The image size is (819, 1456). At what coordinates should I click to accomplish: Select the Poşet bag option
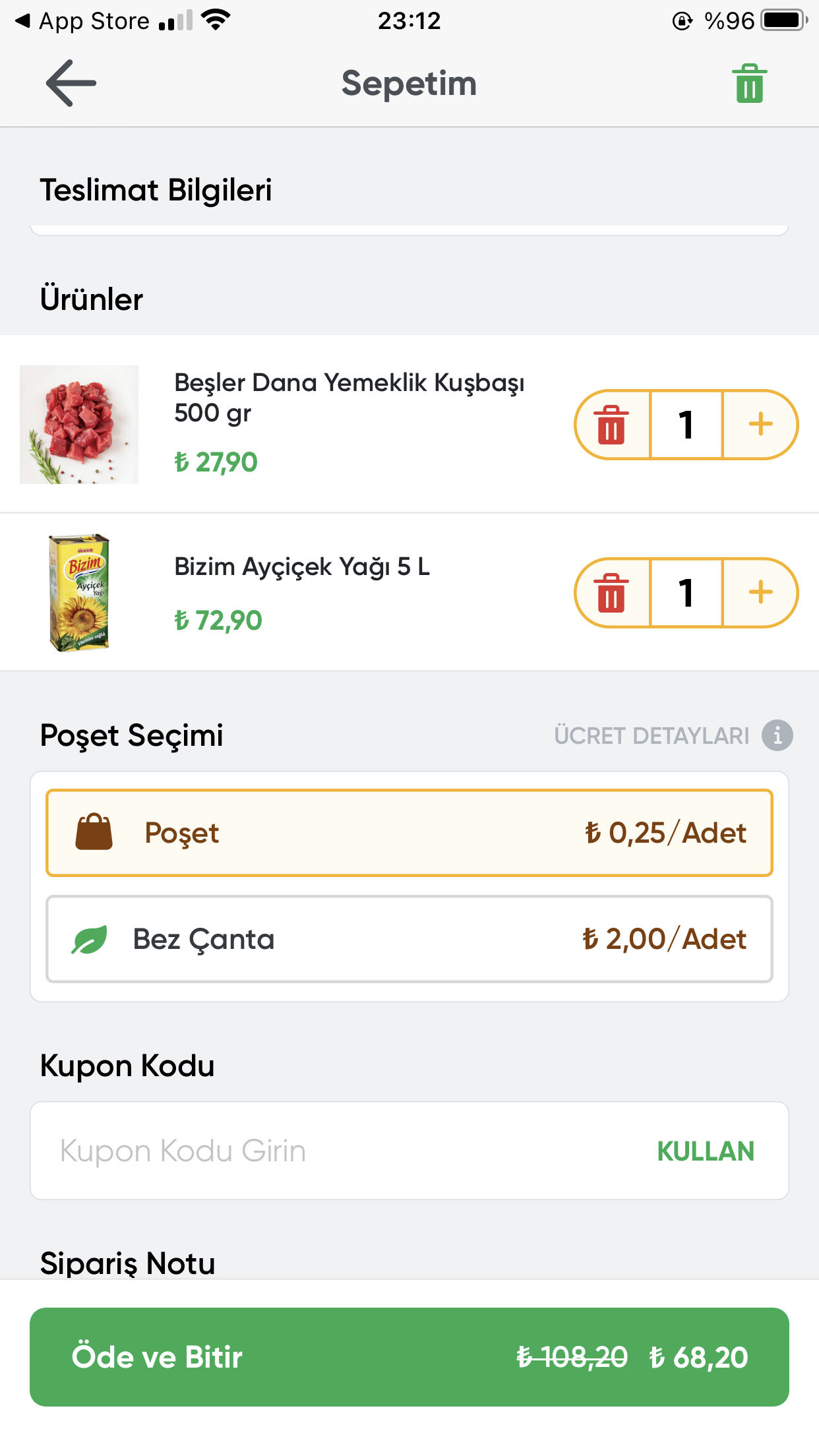pos(409,833)
